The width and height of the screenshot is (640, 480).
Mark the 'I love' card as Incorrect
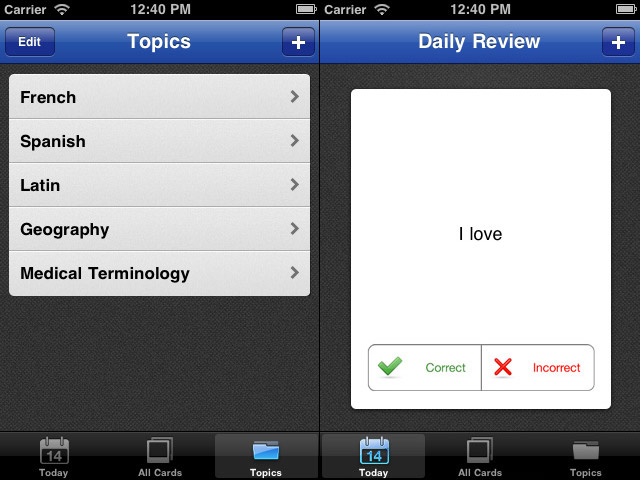click(x=538, y=367)
